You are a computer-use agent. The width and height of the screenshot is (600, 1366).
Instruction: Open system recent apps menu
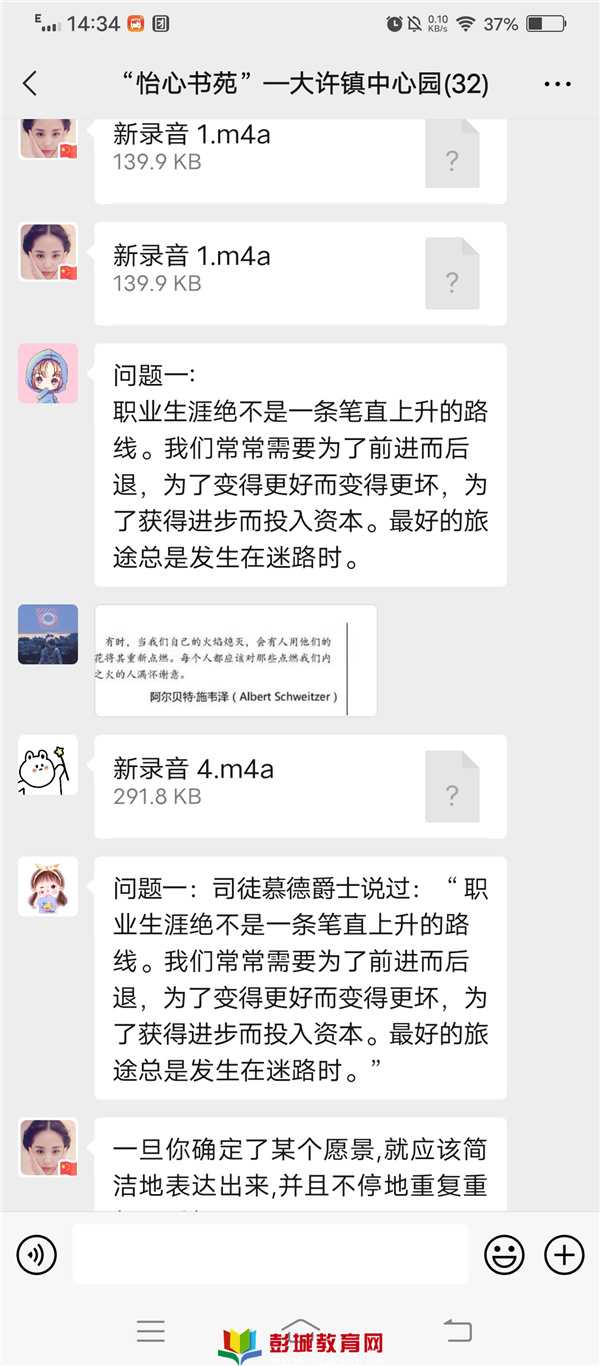(151, 1331)
